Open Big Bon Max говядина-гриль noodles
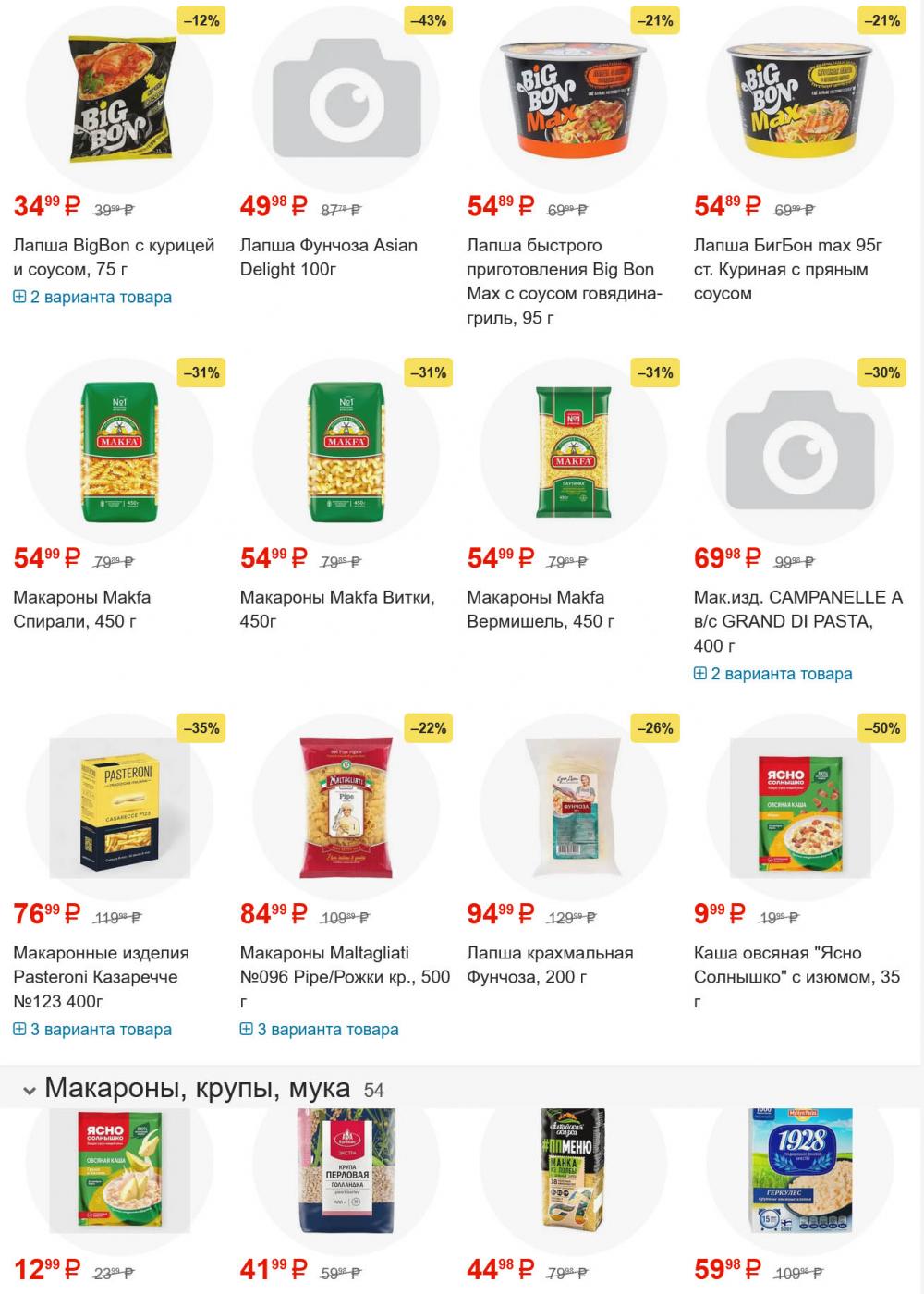Viewport: 924px width, 1294px height. [x=564, y=281]
